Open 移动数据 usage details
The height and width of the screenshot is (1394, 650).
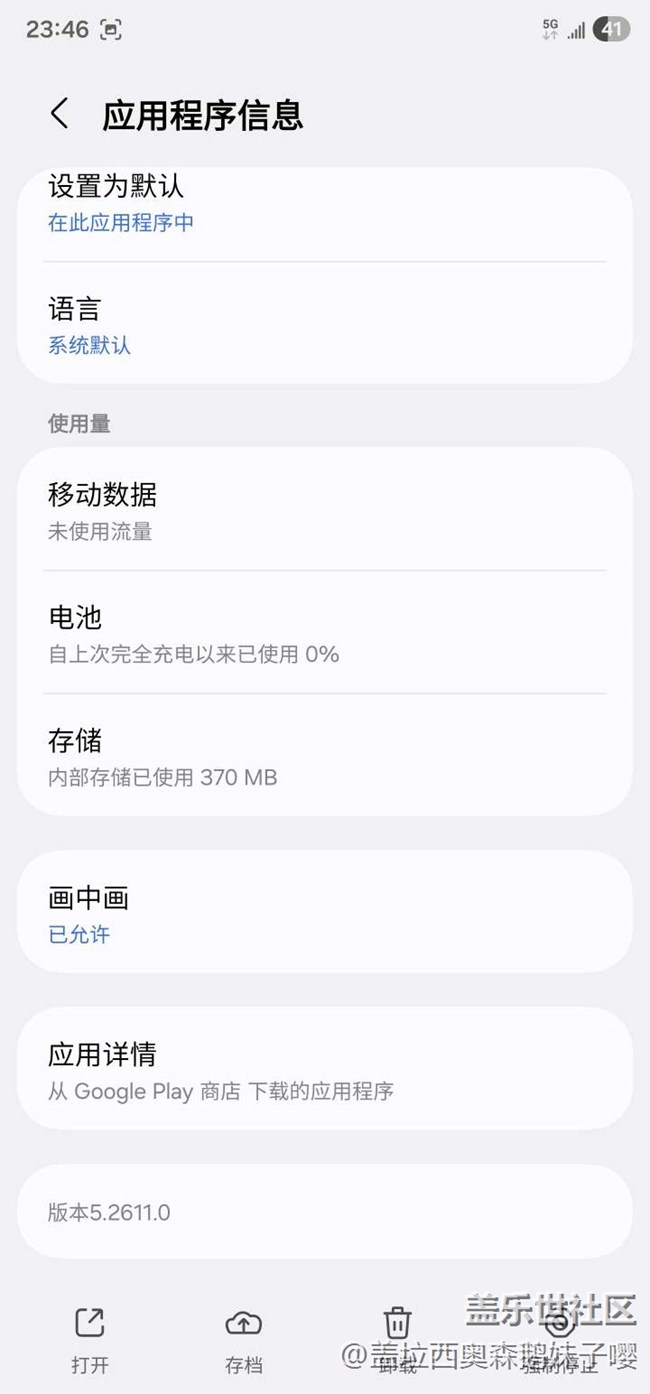pos(324,511)
